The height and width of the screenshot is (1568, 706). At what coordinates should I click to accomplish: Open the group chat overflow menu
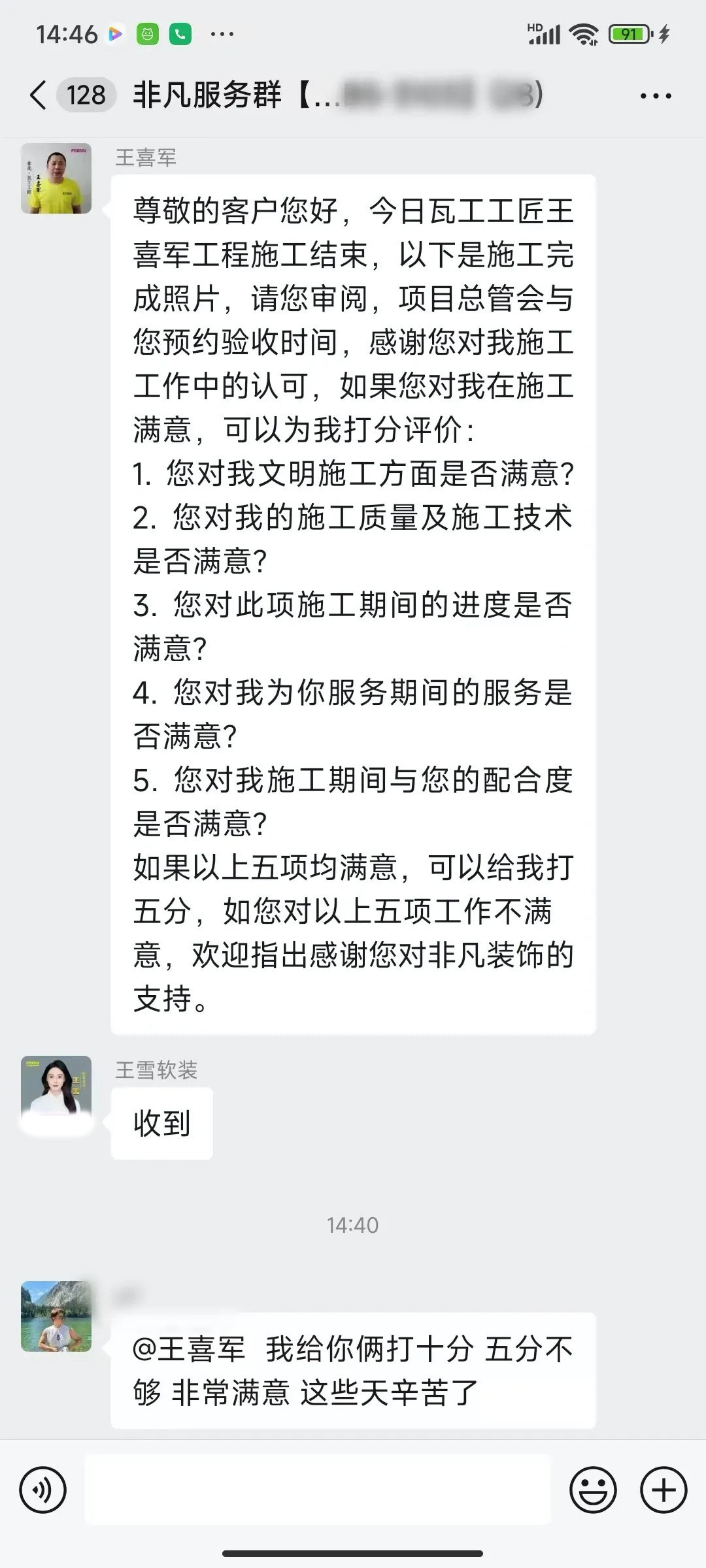(x=655, y=96)
